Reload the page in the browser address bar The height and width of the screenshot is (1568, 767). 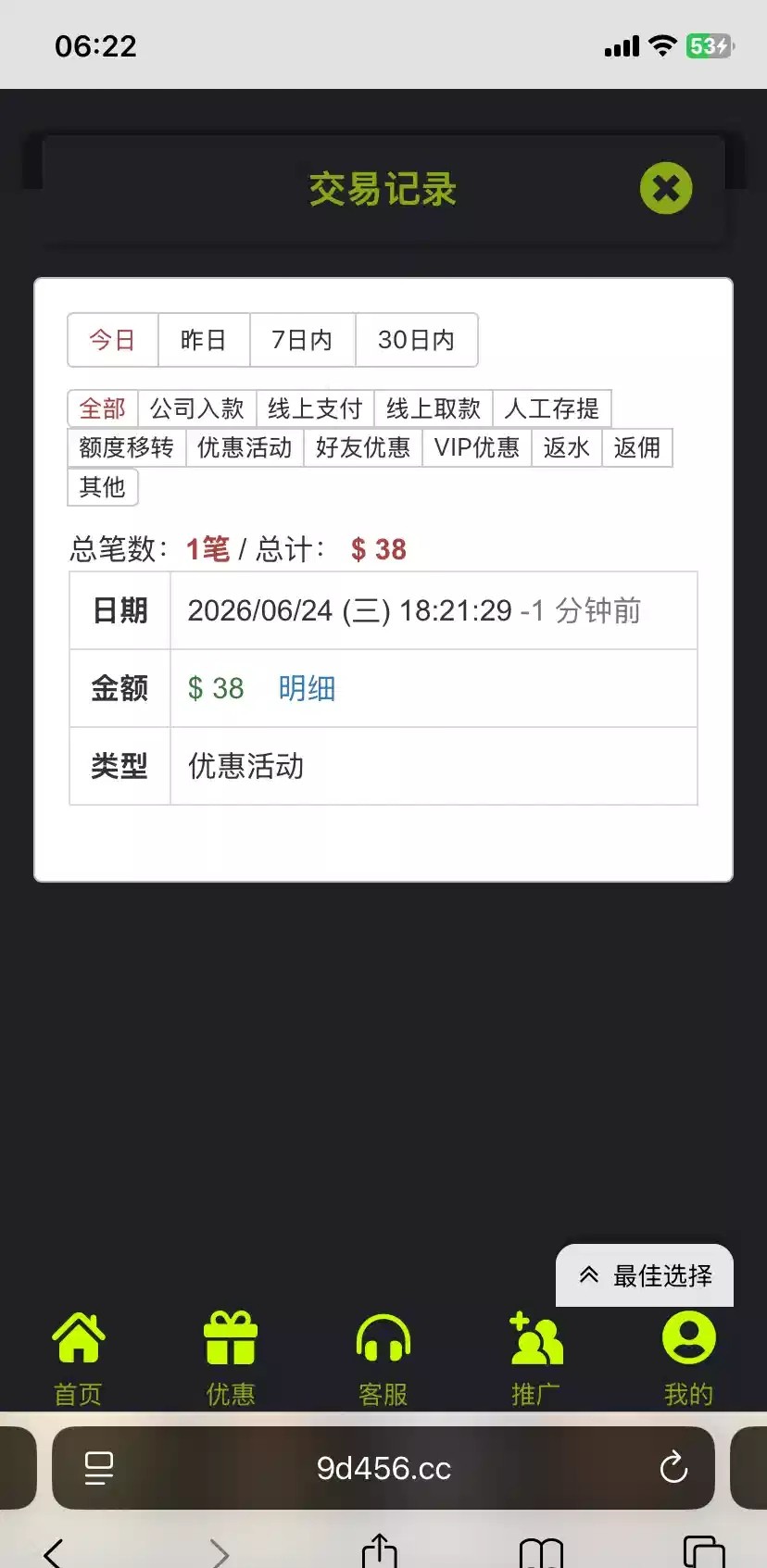673,1468
